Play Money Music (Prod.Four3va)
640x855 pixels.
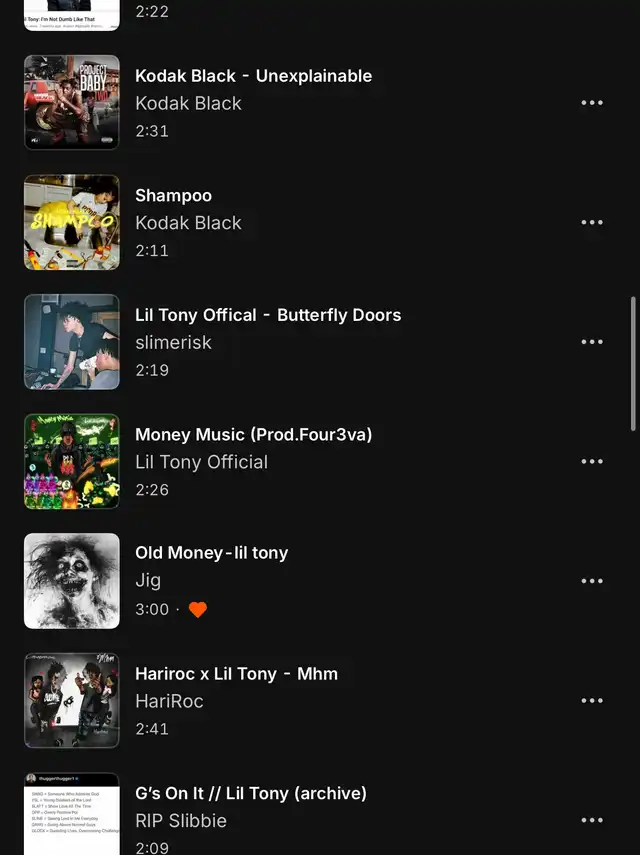pyautogui.click(x=253, y=435)
